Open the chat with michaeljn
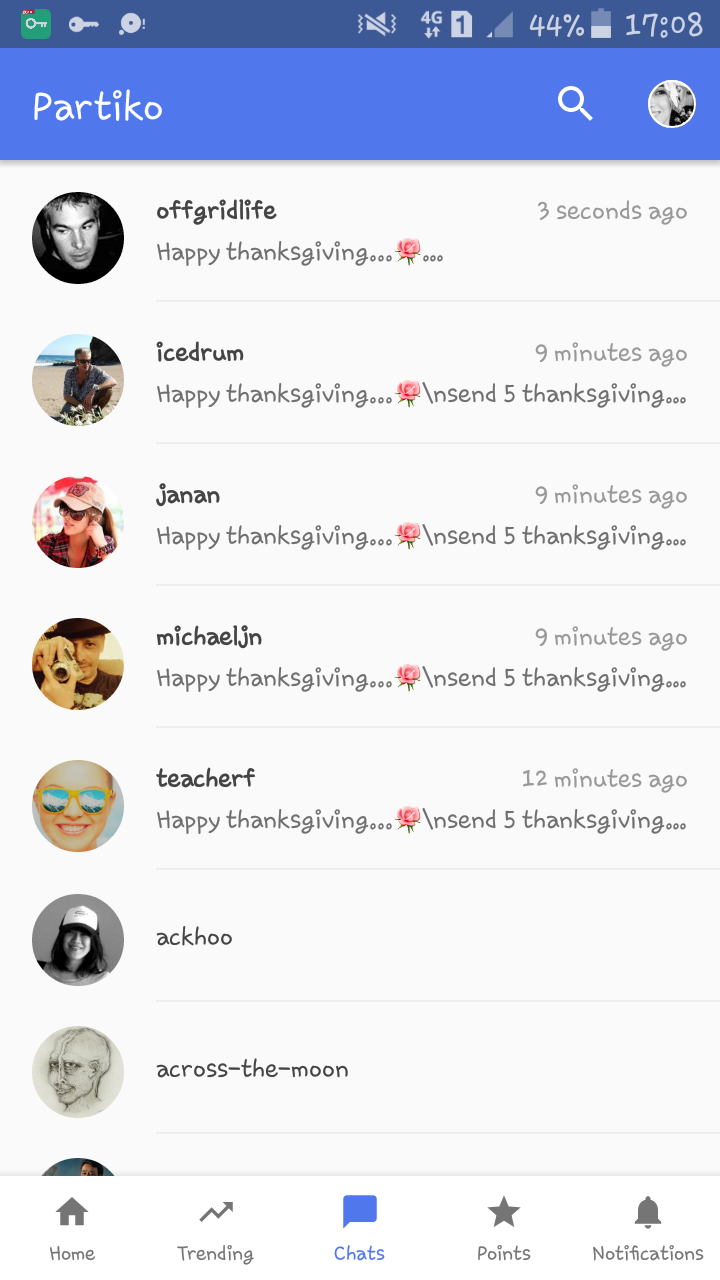This screenshot has width=720, height=1280. tap(360, 657)
